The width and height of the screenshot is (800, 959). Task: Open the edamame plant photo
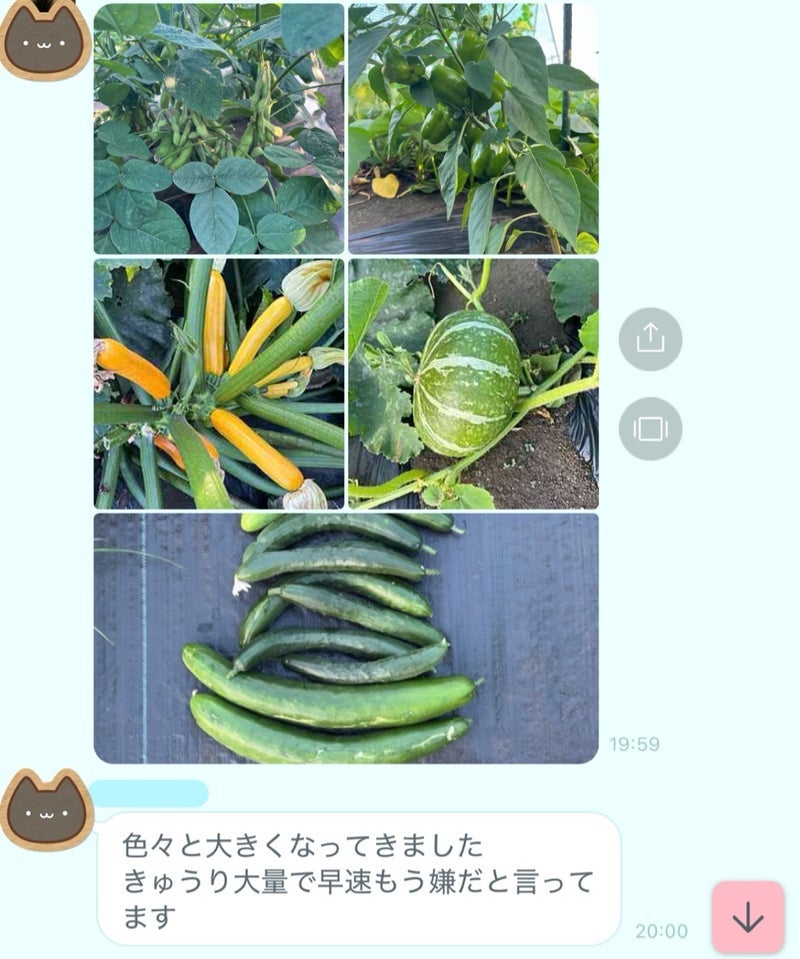click(x=219, y=128)
